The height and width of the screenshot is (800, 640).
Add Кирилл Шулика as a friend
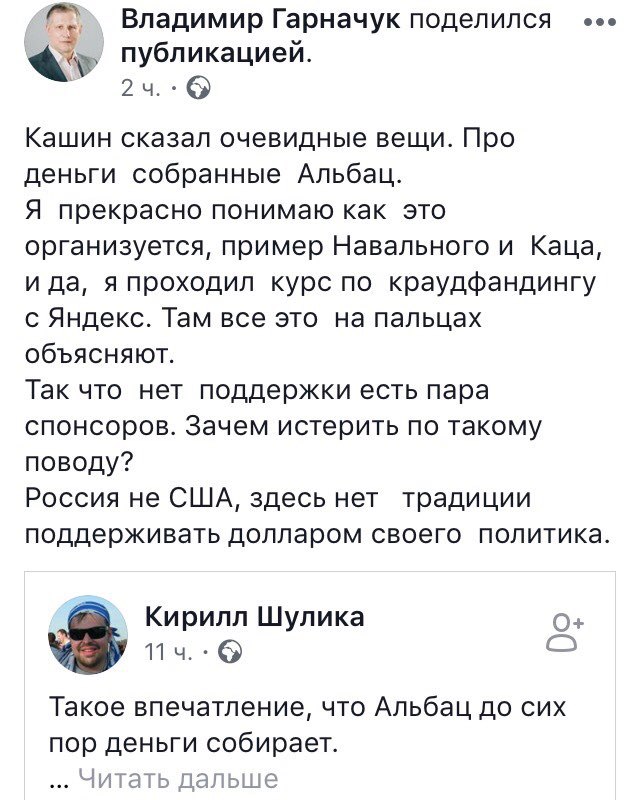pyautogui.click(x=568, y=633)
